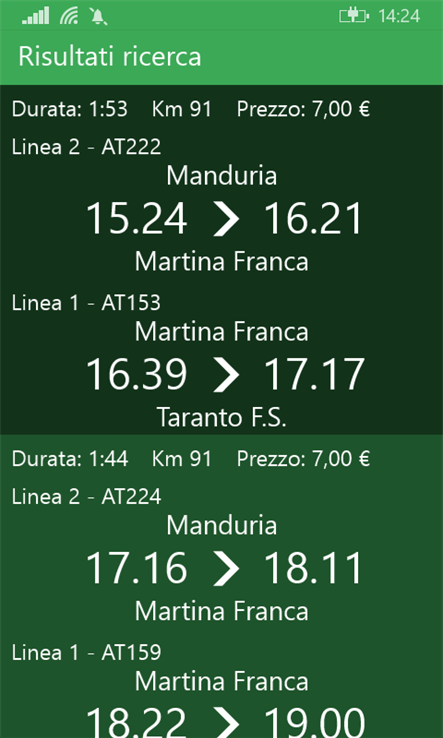
Task: Open the 1:53 duration trip departing 15.24
Action: click(x=221, y=260)
